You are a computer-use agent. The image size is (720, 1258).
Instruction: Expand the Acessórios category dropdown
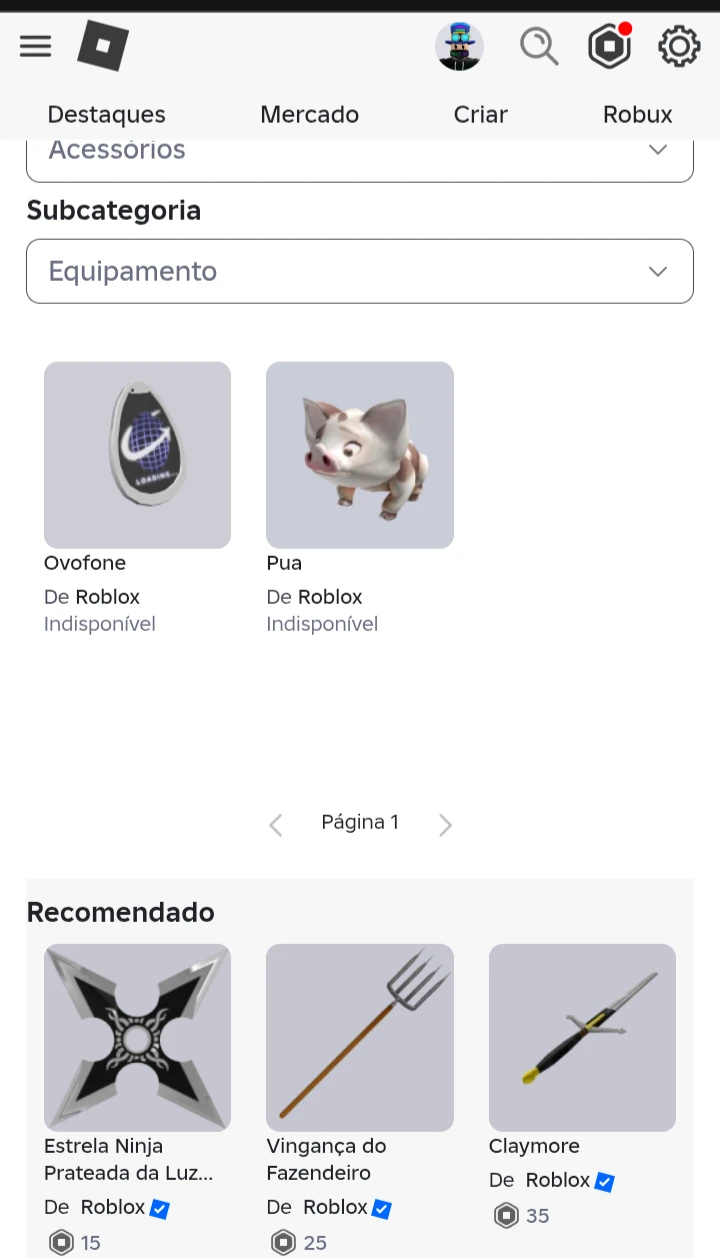pyautogui.click(x=360, y=155)
